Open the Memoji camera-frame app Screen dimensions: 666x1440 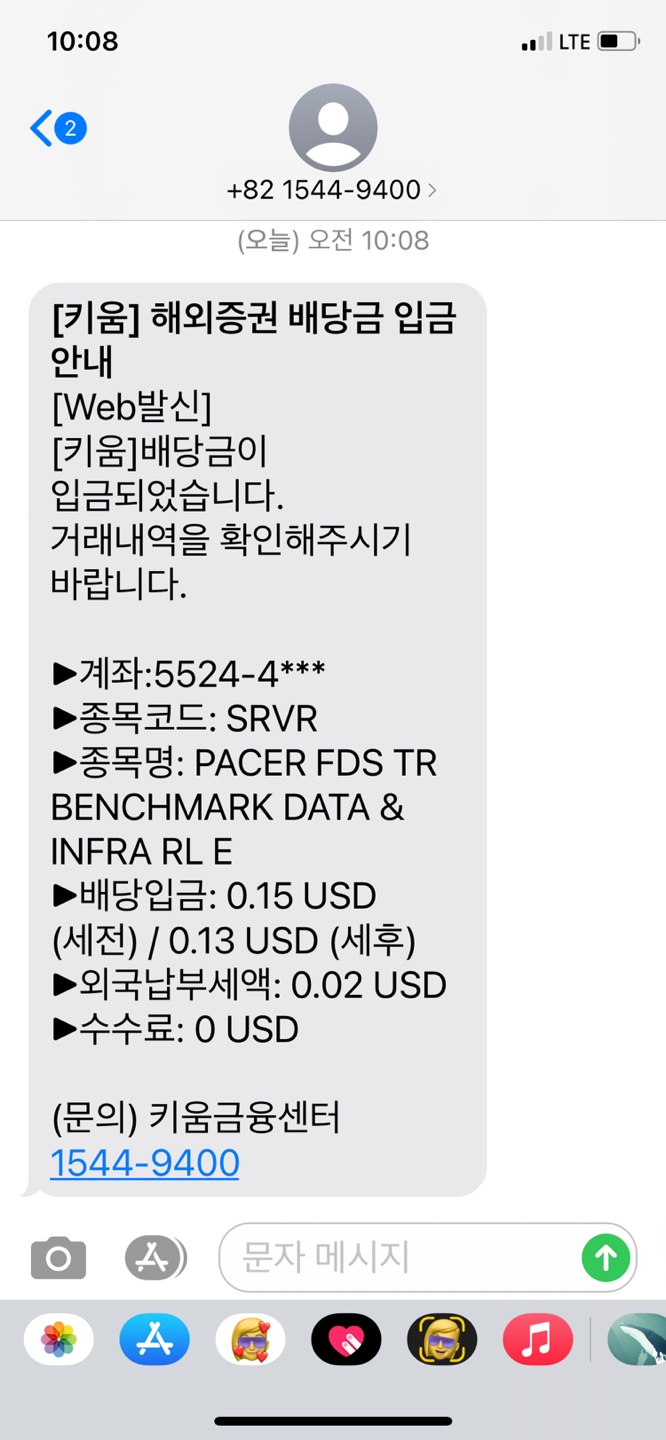point(442,1340)
